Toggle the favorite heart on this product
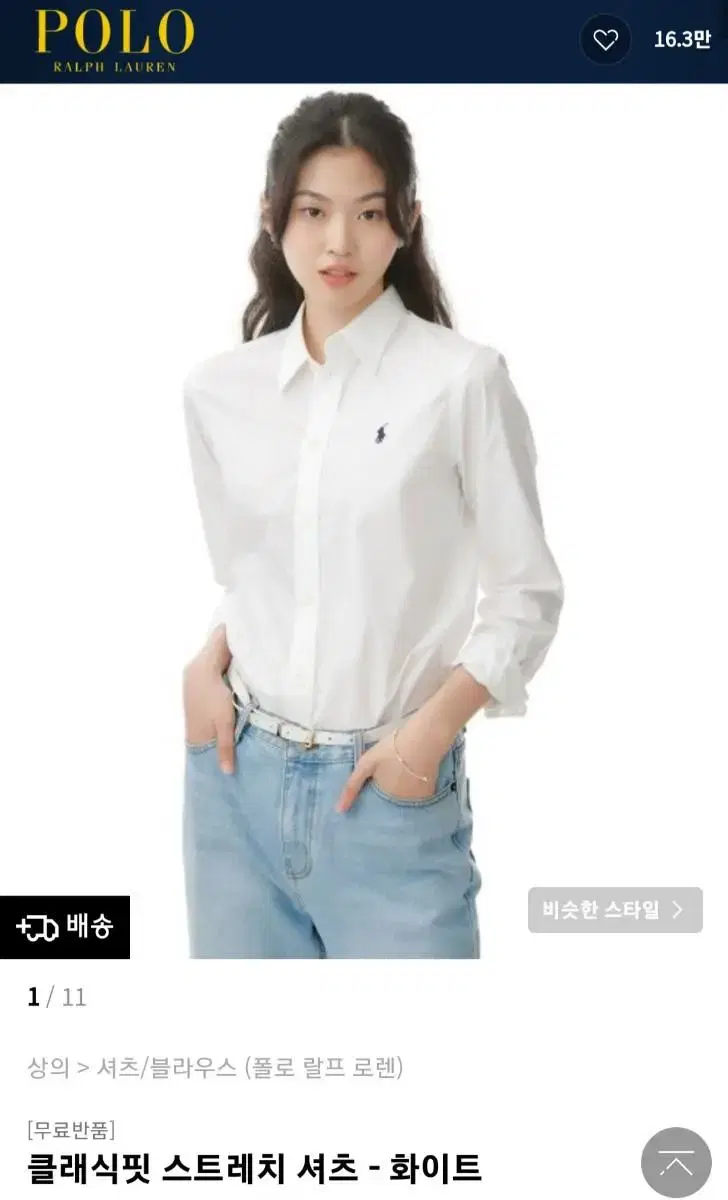728x1200 pixels. pos(604,38)
